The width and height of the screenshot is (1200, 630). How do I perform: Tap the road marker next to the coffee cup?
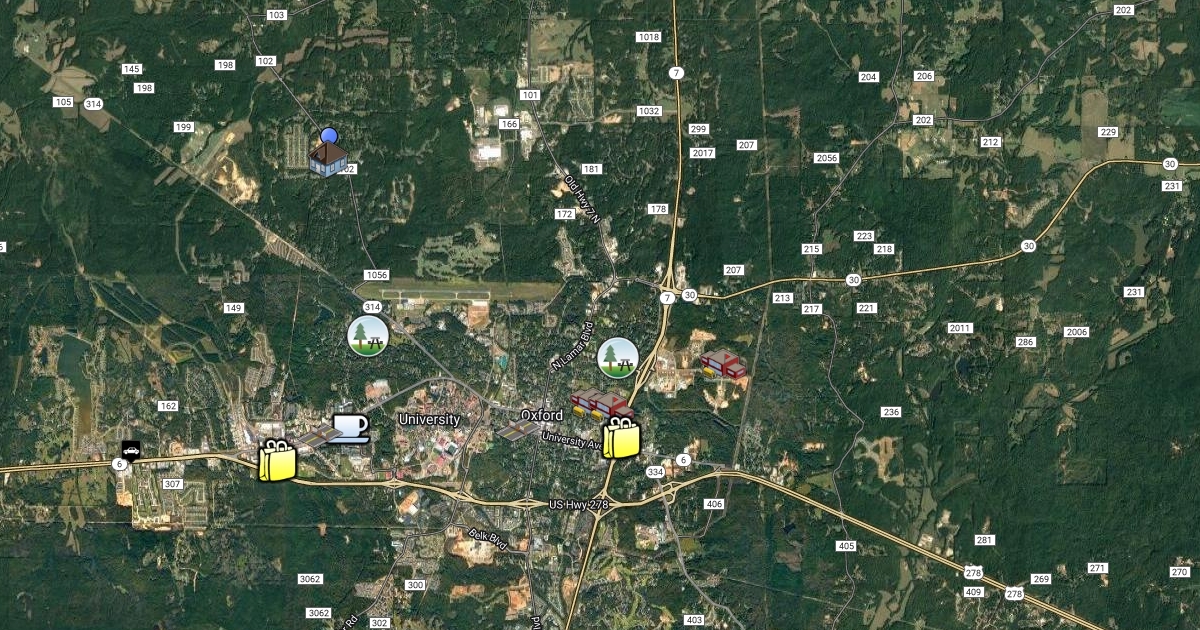pos(318,435)
